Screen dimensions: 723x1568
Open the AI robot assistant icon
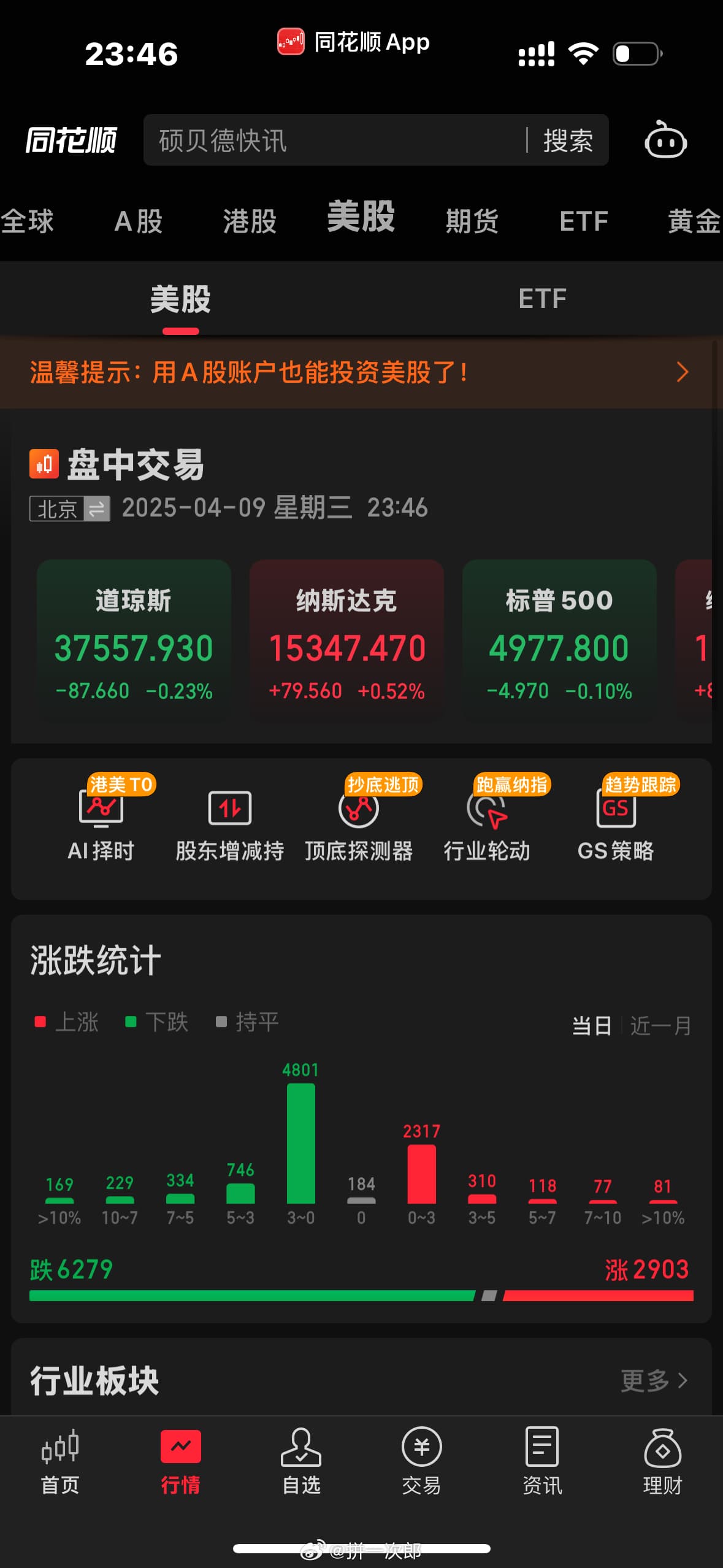(x=665, y=140)
